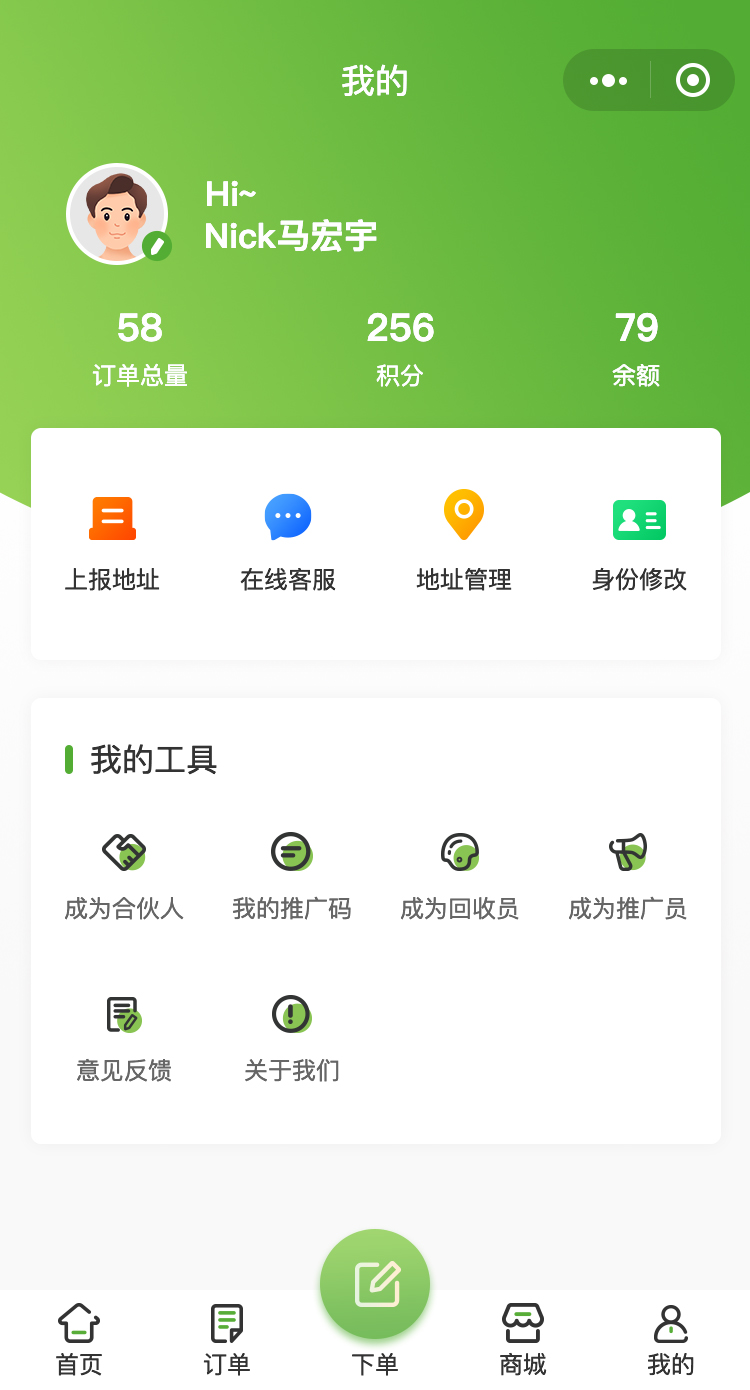Open 成为推广员 promoter option
Viewport: 750px width, 1390px height.
[628, 876]
